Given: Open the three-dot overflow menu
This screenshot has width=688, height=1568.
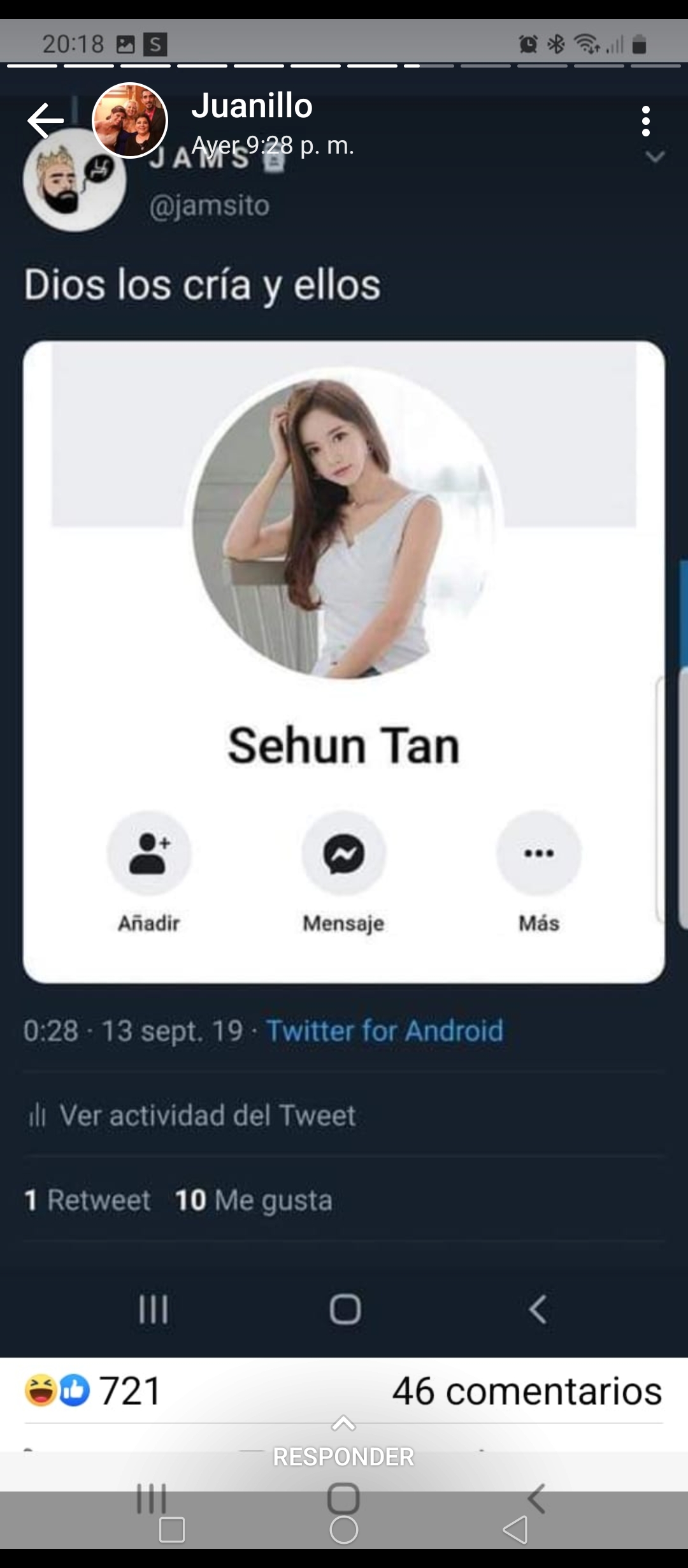Looking at the screenshot, I should (646, 121).
